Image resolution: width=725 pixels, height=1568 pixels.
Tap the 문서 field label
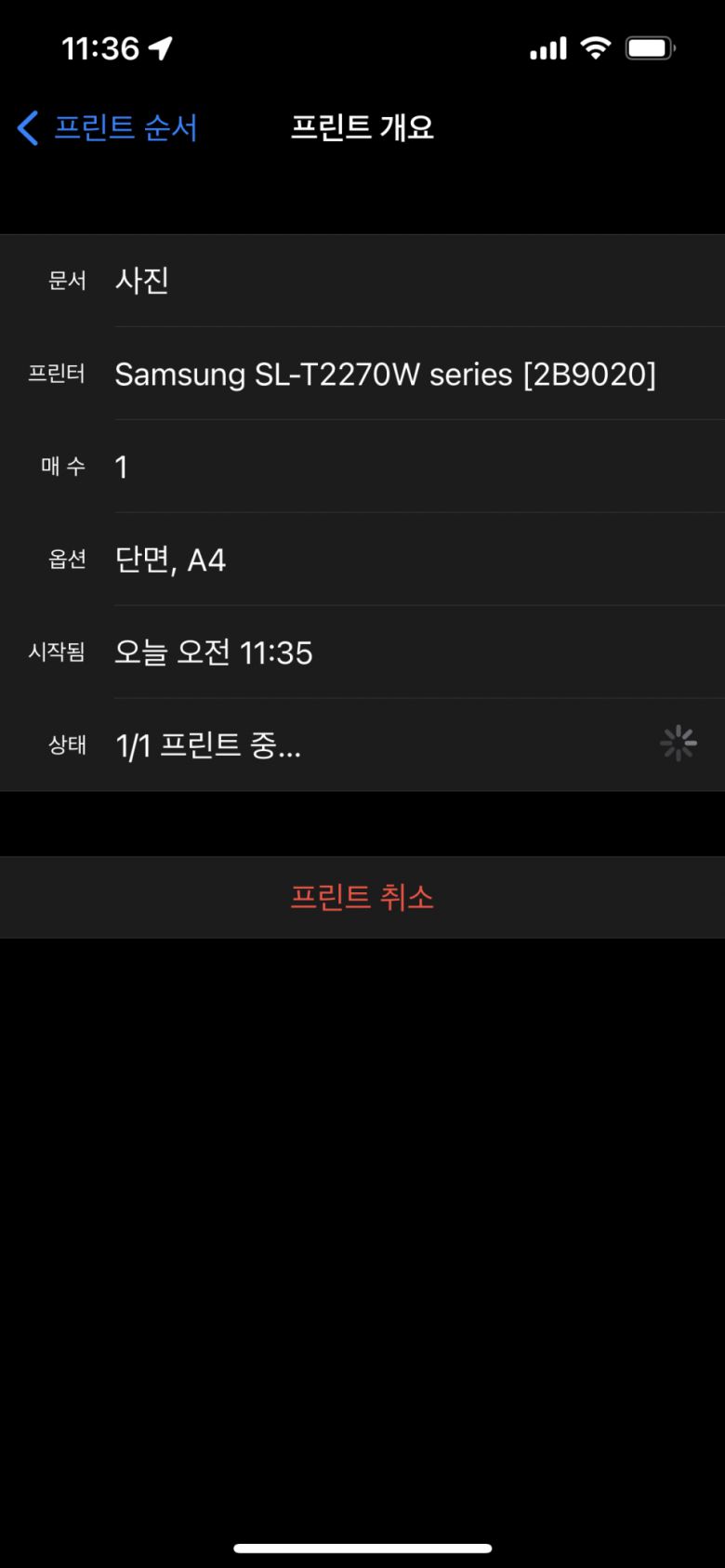click(66, 281)
